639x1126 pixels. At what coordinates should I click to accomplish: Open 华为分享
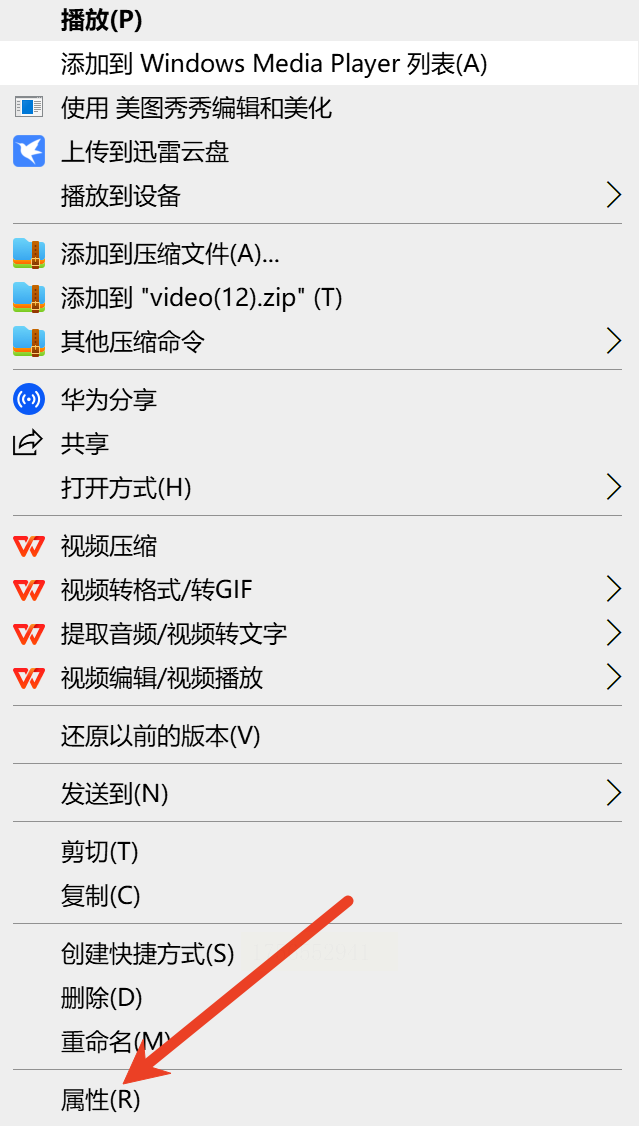pyautogui.click(x=109, y=400)
